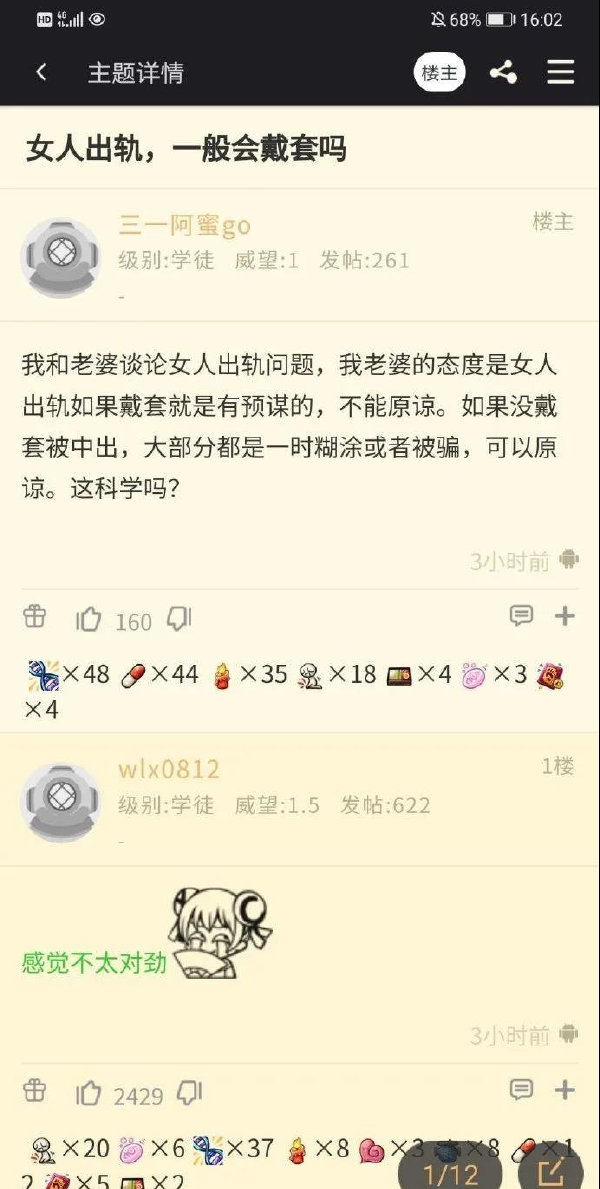Open the profile for username wlx0812

(169, 769)
